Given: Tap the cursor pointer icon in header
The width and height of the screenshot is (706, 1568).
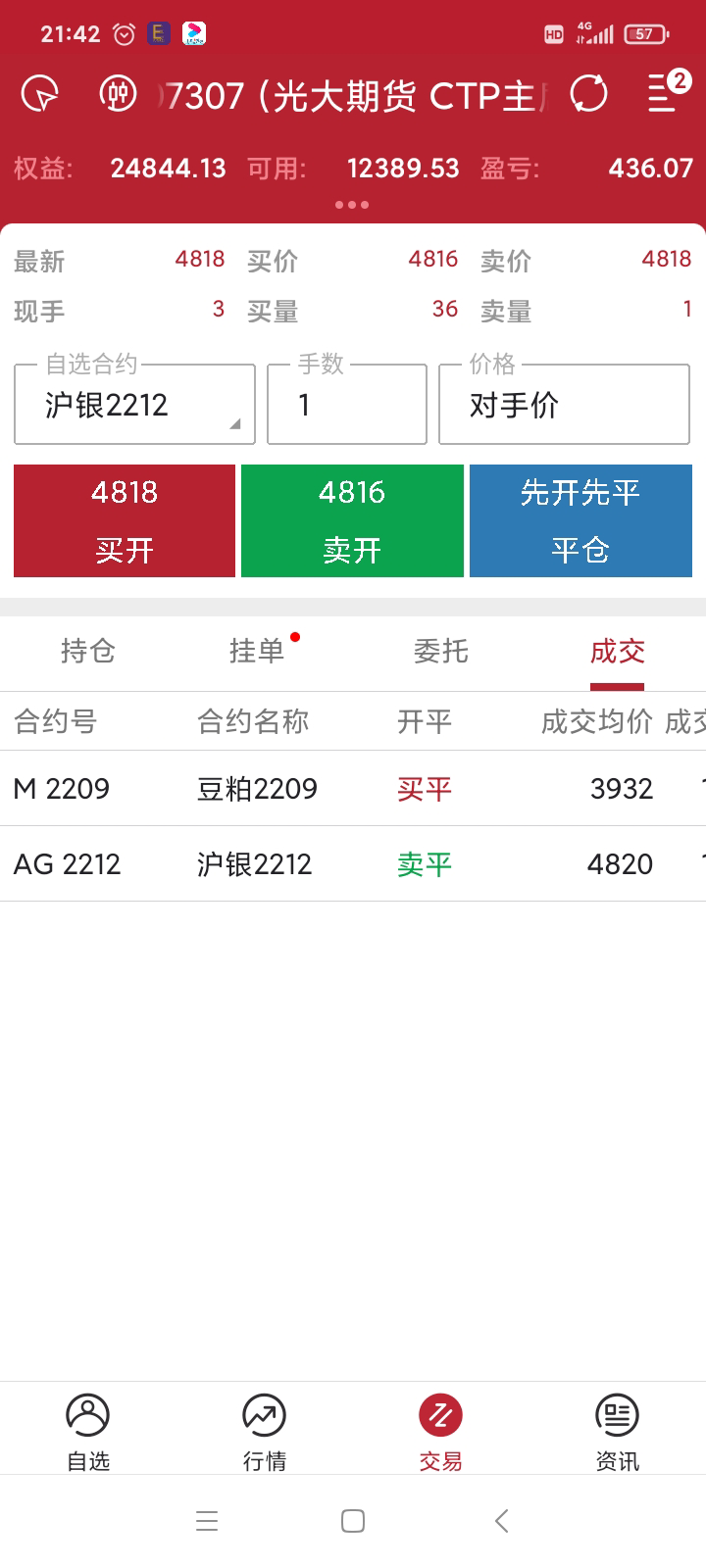Looking at the screenshot, I should coord(40,94).
